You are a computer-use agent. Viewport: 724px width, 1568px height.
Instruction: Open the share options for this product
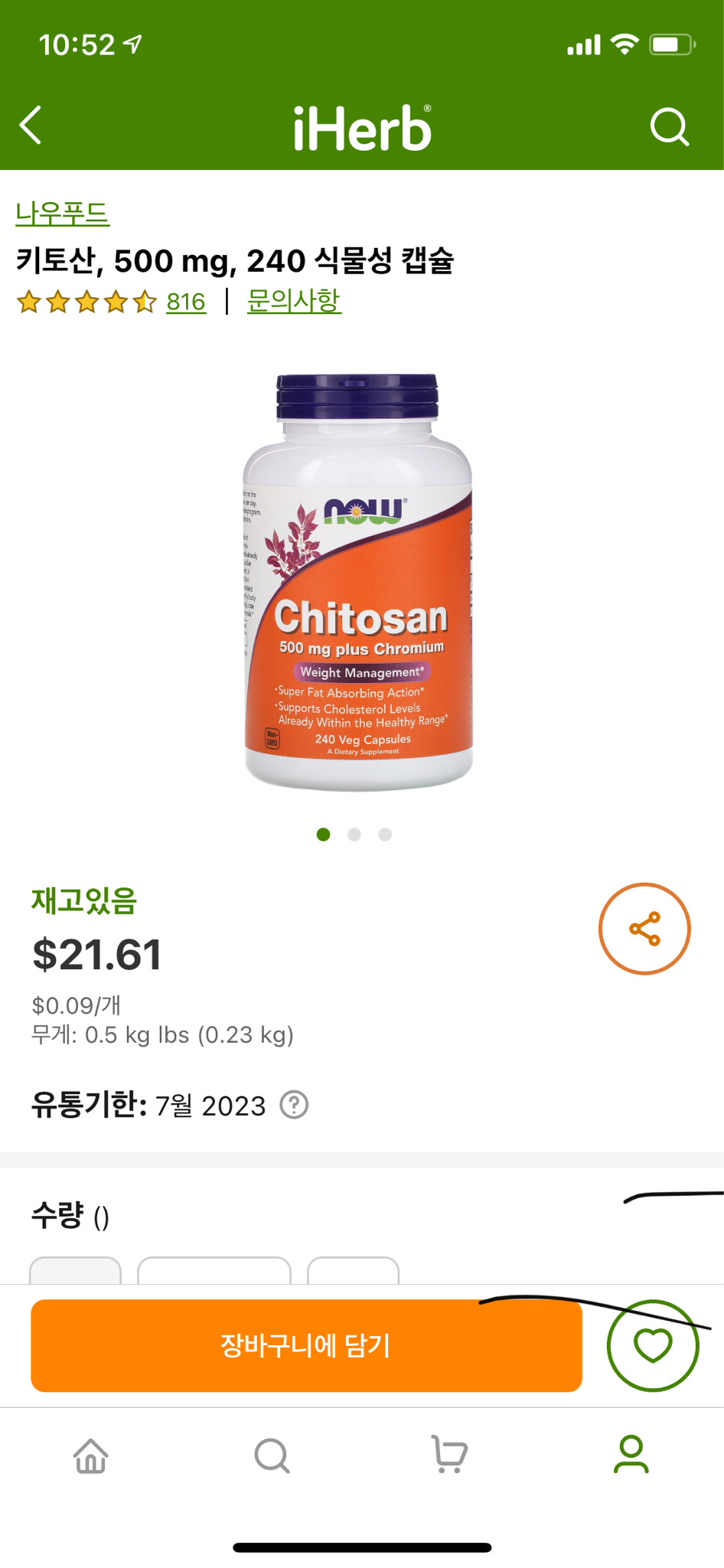645,927
